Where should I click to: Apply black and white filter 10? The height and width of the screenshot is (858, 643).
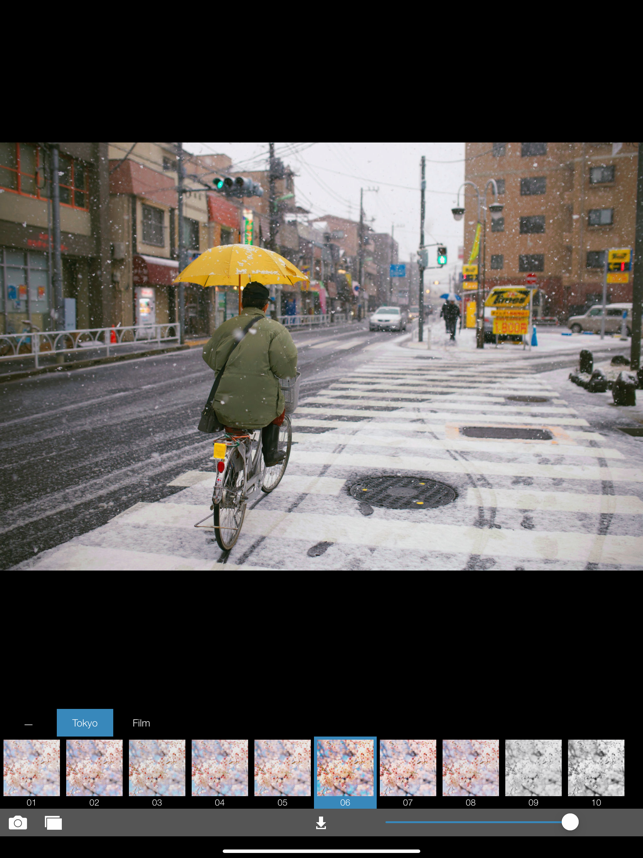click(x=596, y=768)
